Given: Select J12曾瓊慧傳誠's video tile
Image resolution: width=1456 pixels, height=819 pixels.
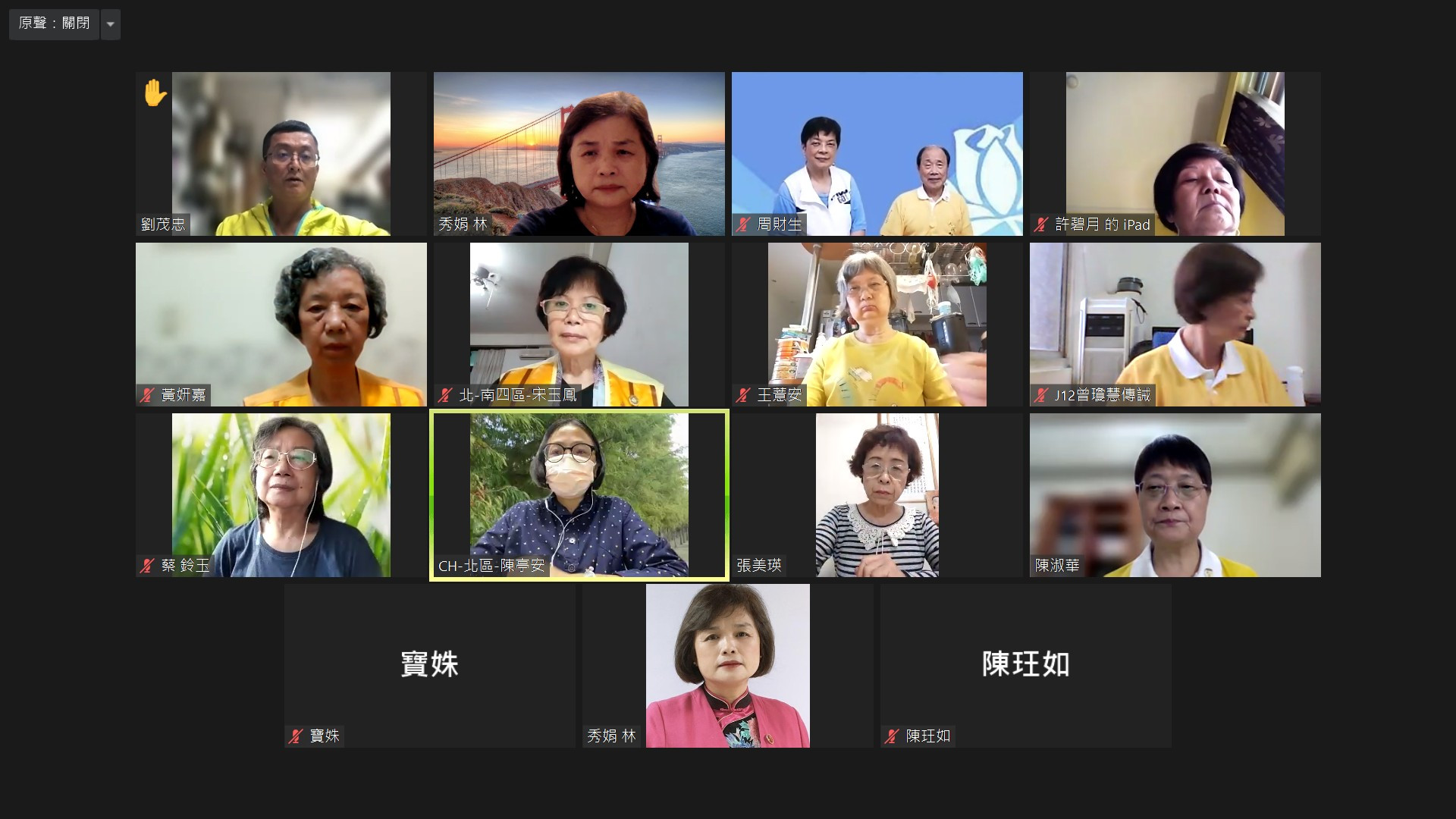Looking at the screenshot, I should (1175, 325).
